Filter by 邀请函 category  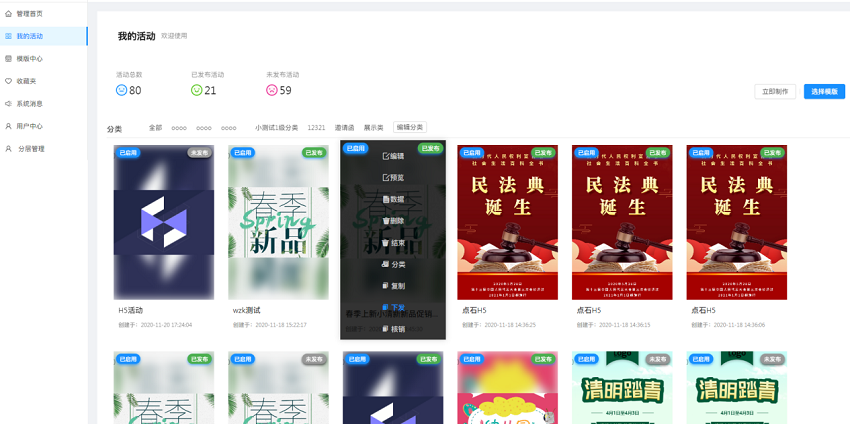coord(344,128)
